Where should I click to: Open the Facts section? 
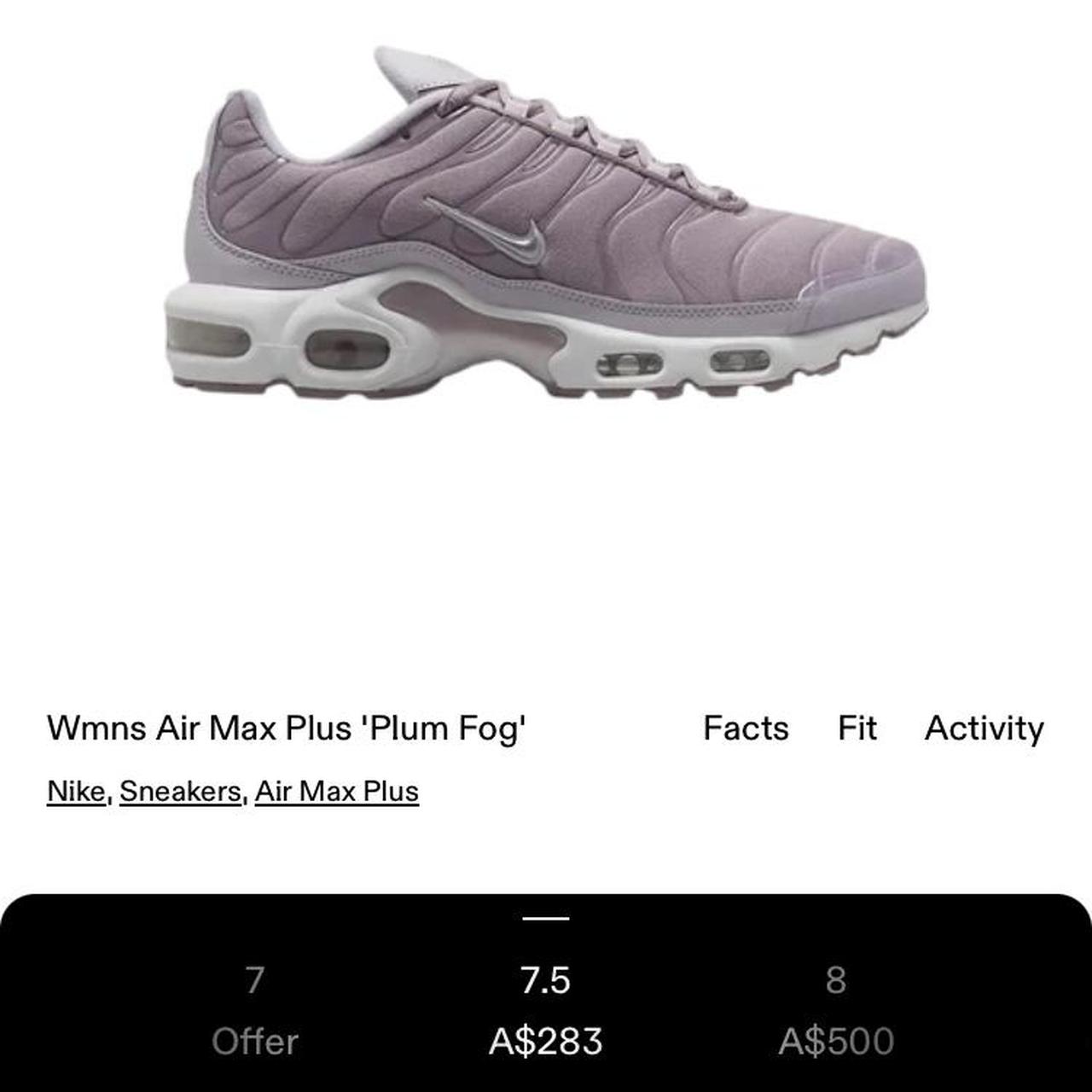[746, 728]
